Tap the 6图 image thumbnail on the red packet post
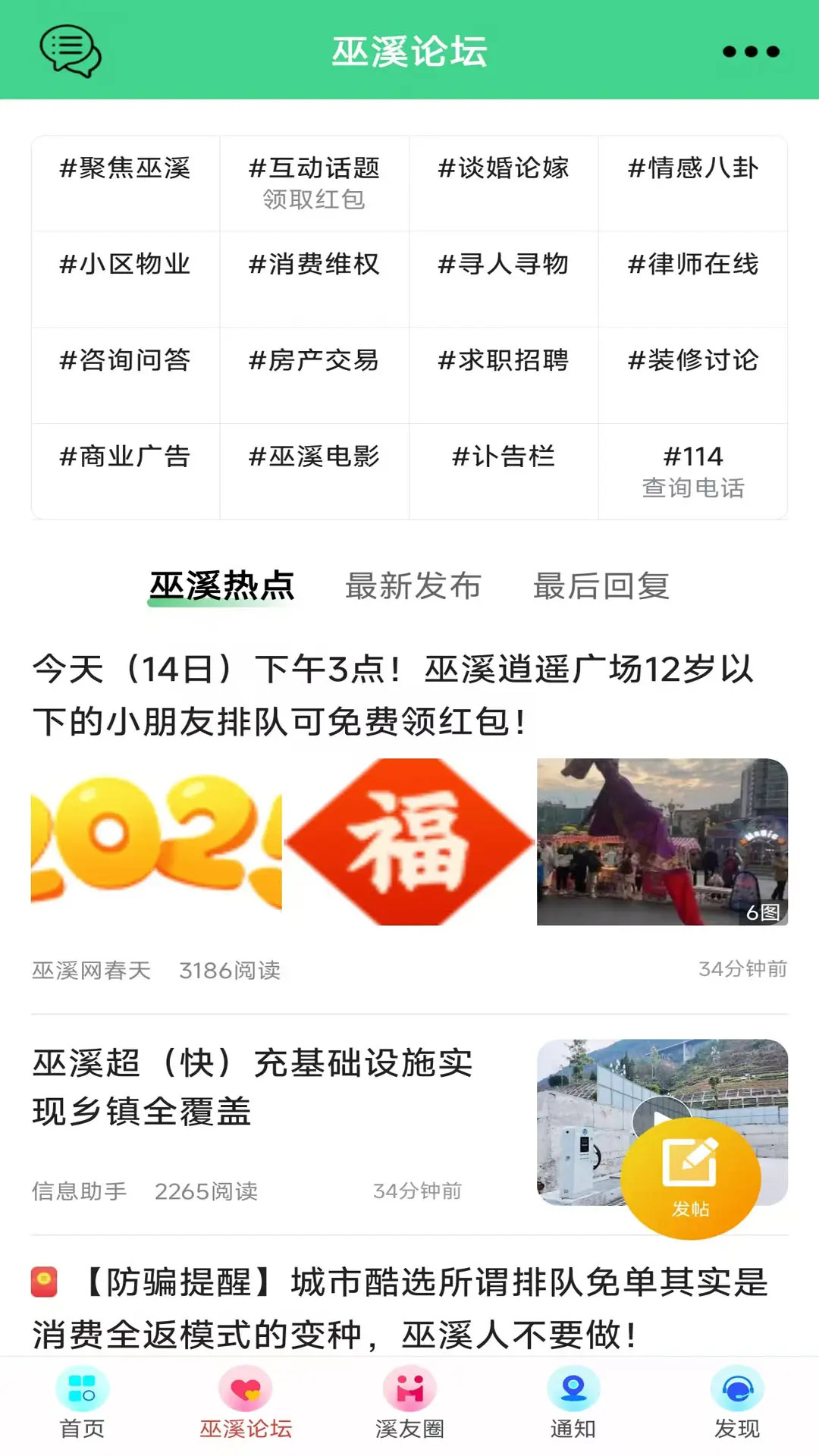 point(664,842)
